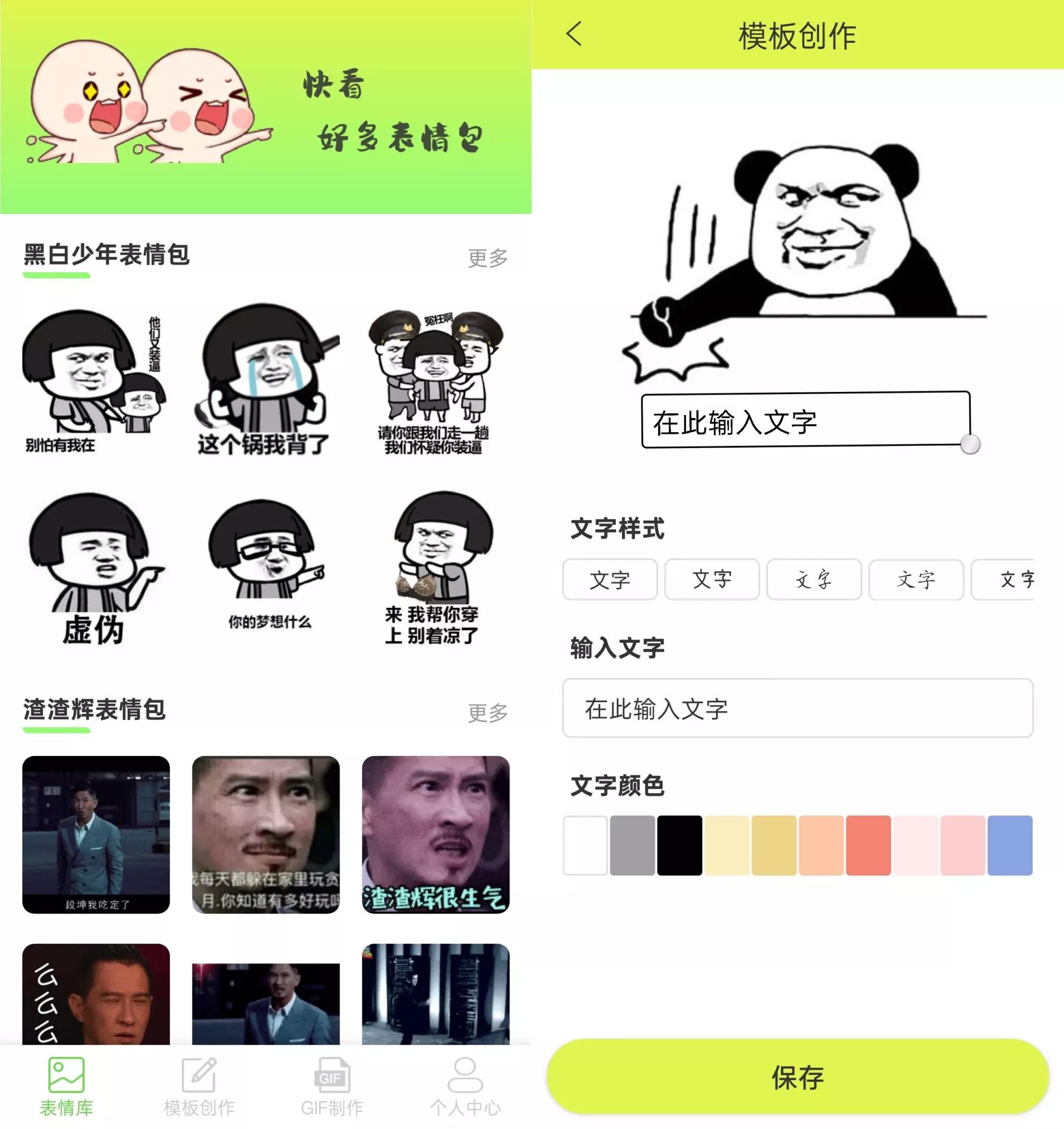
Task: Open the 虚伪 sticker
Action: [95, 568]
